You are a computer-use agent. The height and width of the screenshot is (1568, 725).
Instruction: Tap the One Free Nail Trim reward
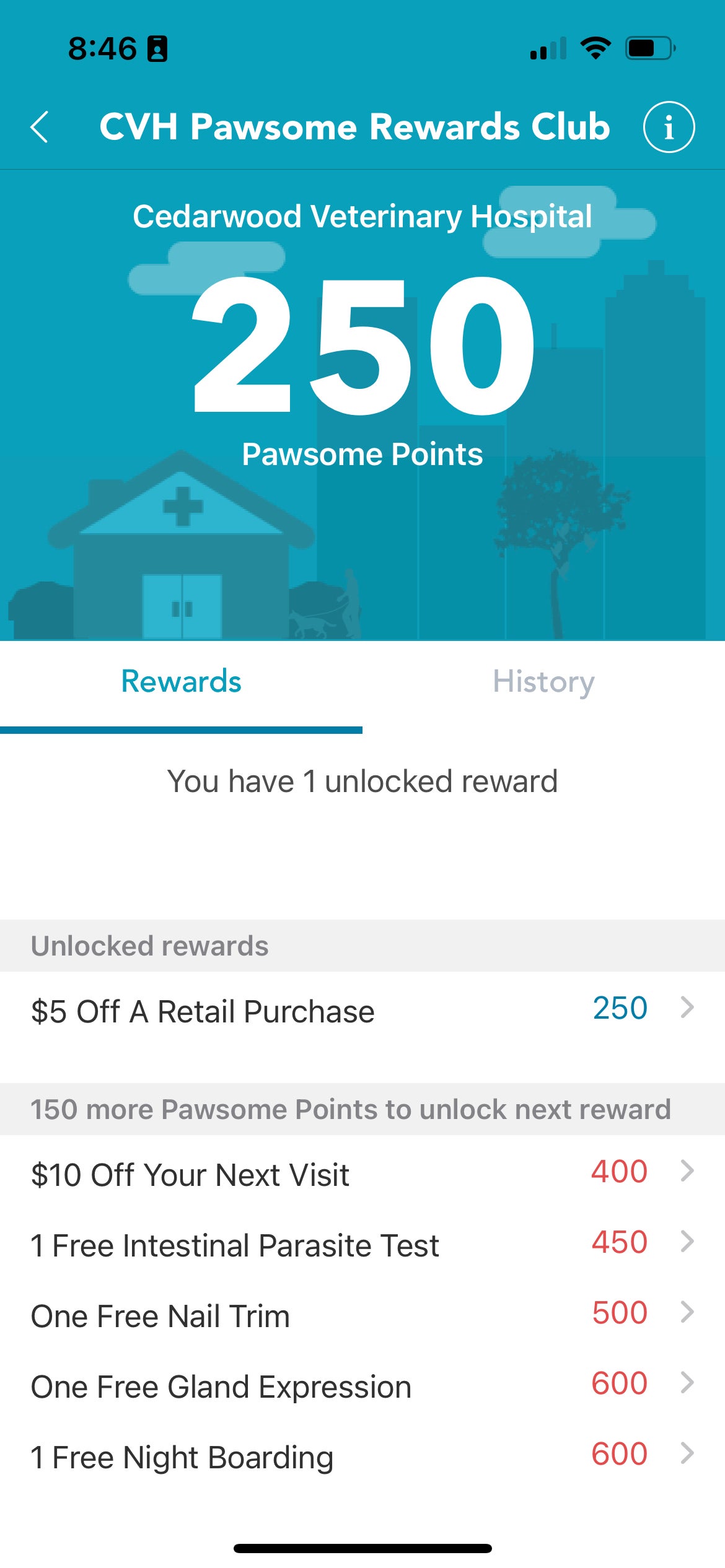[x=362, y=1314]
